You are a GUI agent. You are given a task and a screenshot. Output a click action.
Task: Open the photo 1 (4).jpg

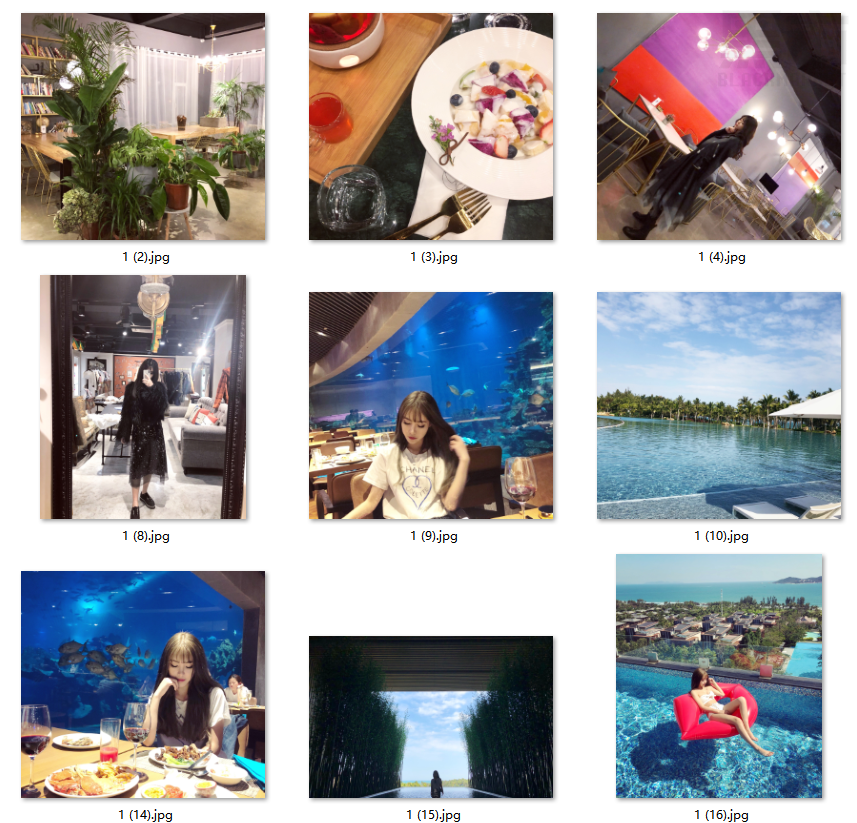click(x=719, y=127)
